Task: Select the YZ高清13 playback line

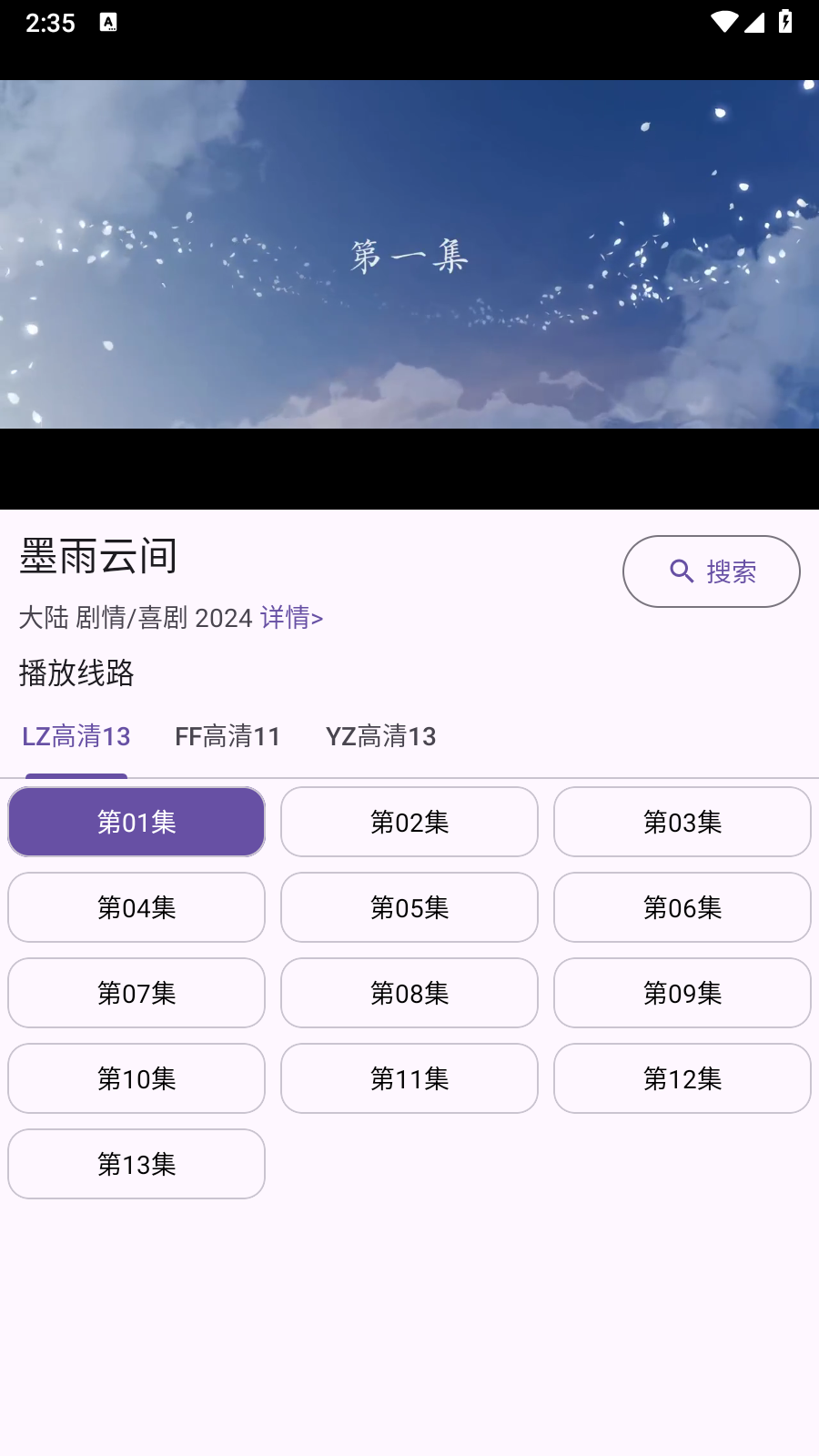Action: 380,736
